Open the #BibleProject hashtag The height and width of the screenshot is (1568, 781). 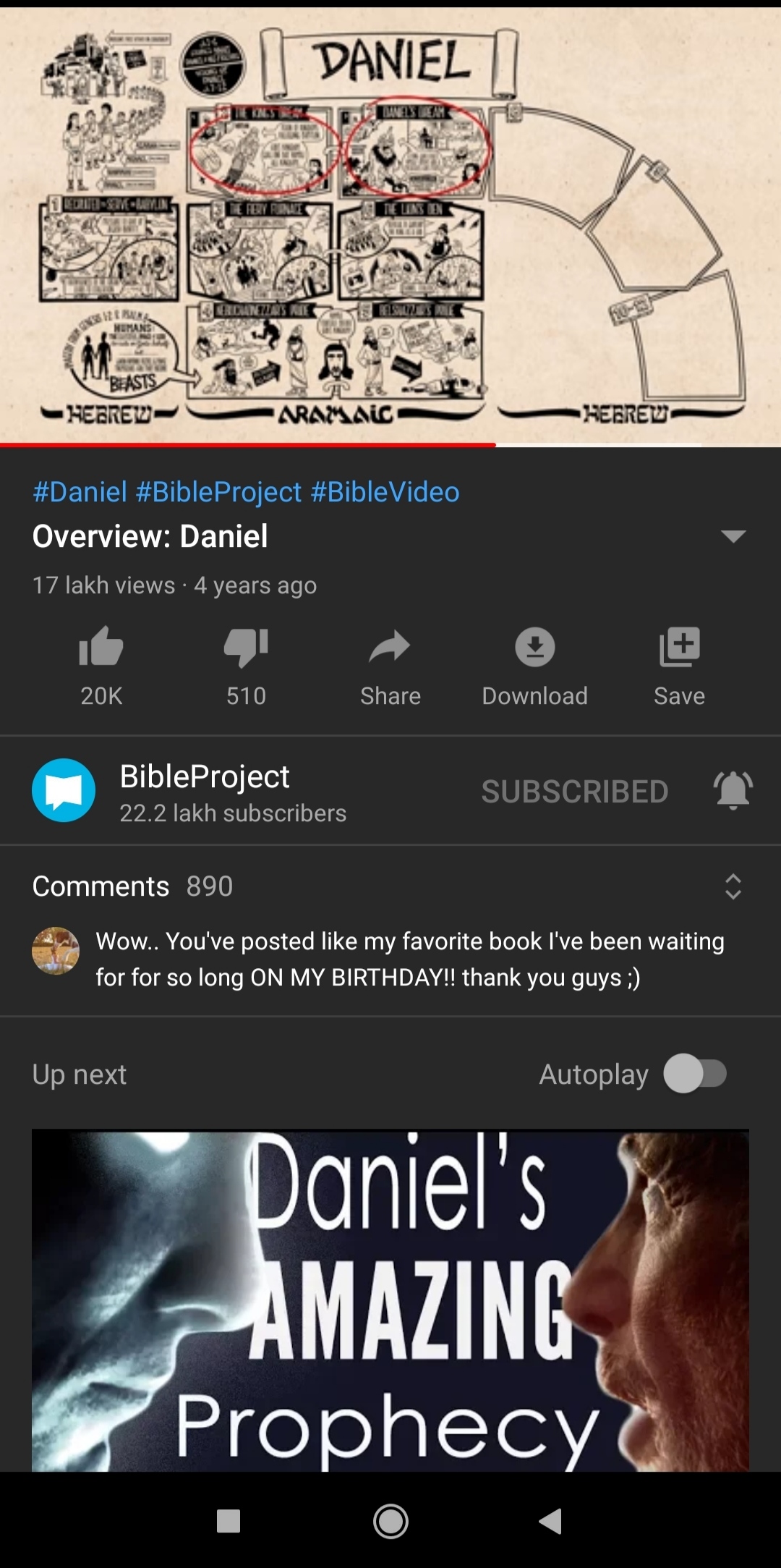(x=218, y=492)
